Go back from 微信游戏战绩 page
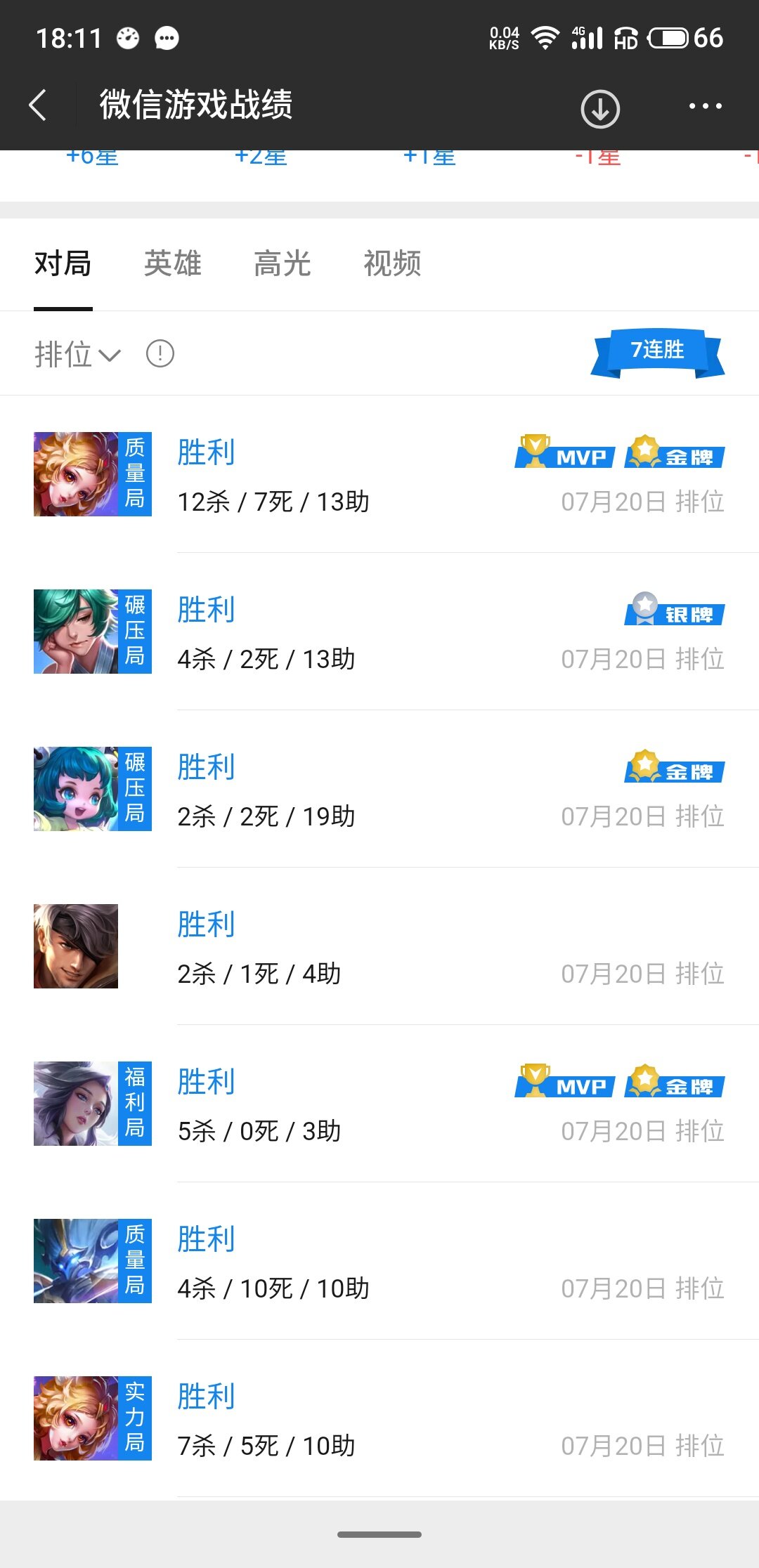 39,106
